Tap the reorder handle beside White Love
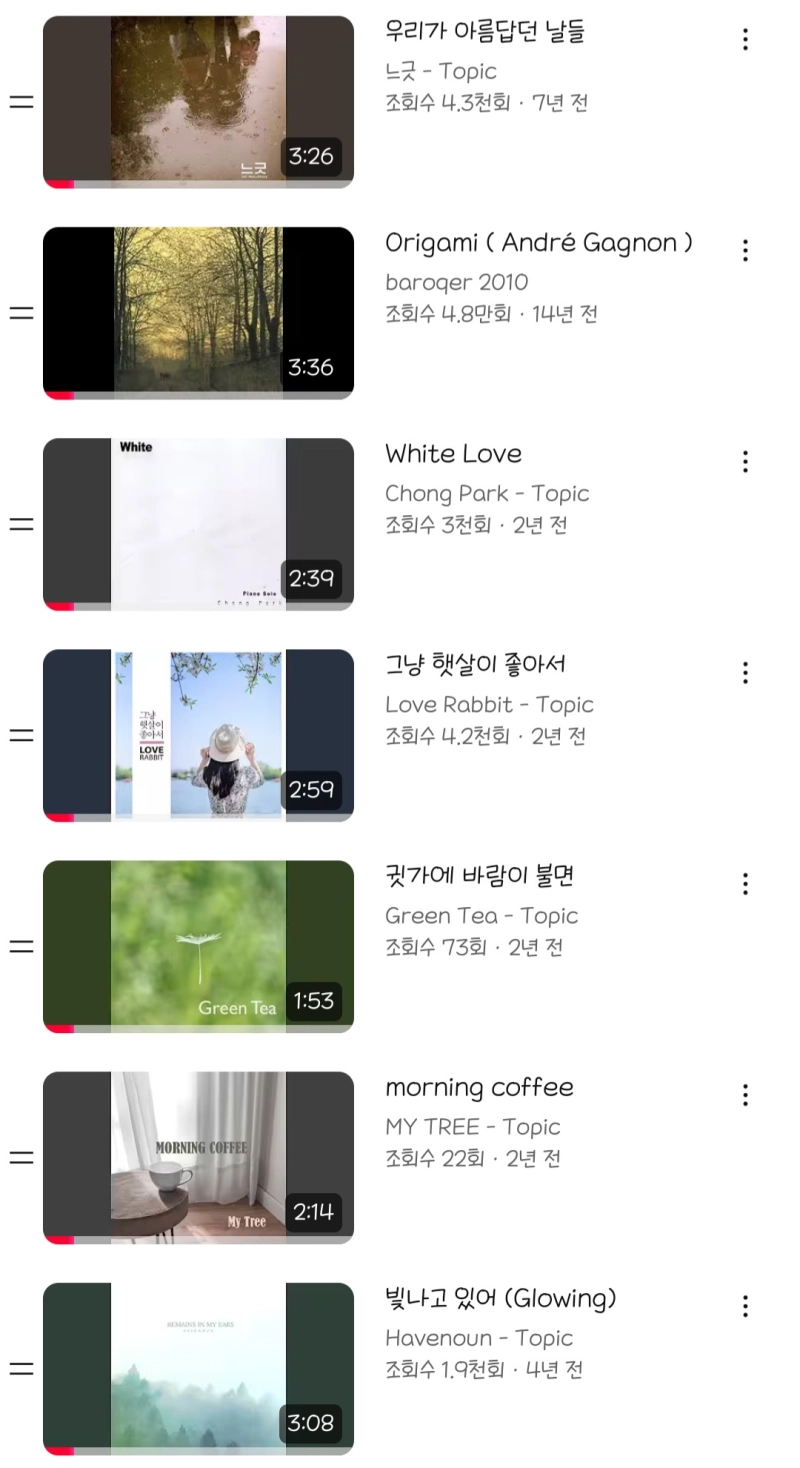 (x=21, y=524)
